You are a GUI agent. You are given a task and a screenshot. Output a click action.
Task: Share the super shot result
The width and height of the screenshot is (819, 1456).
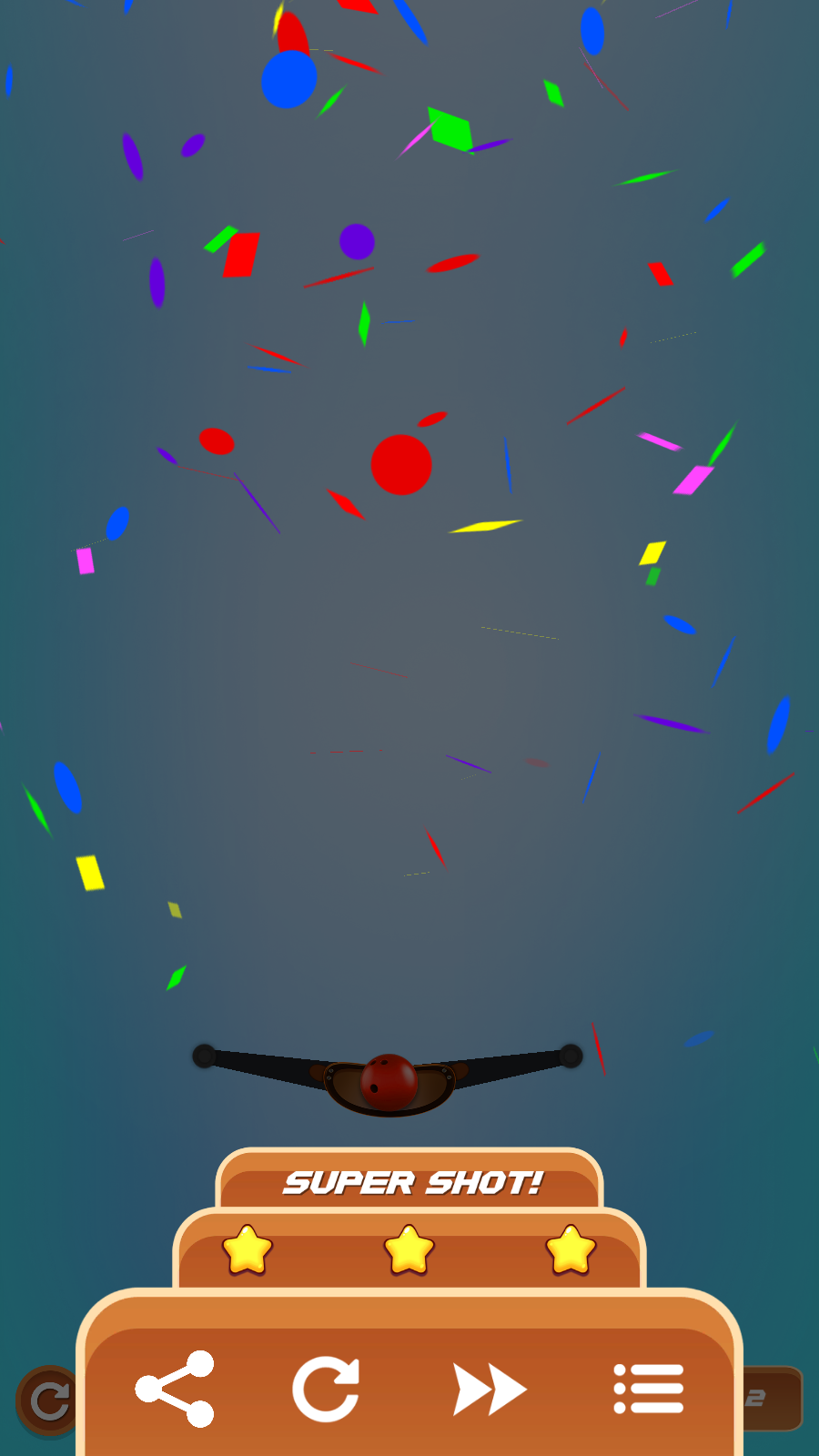click(x=175, y=1389)
